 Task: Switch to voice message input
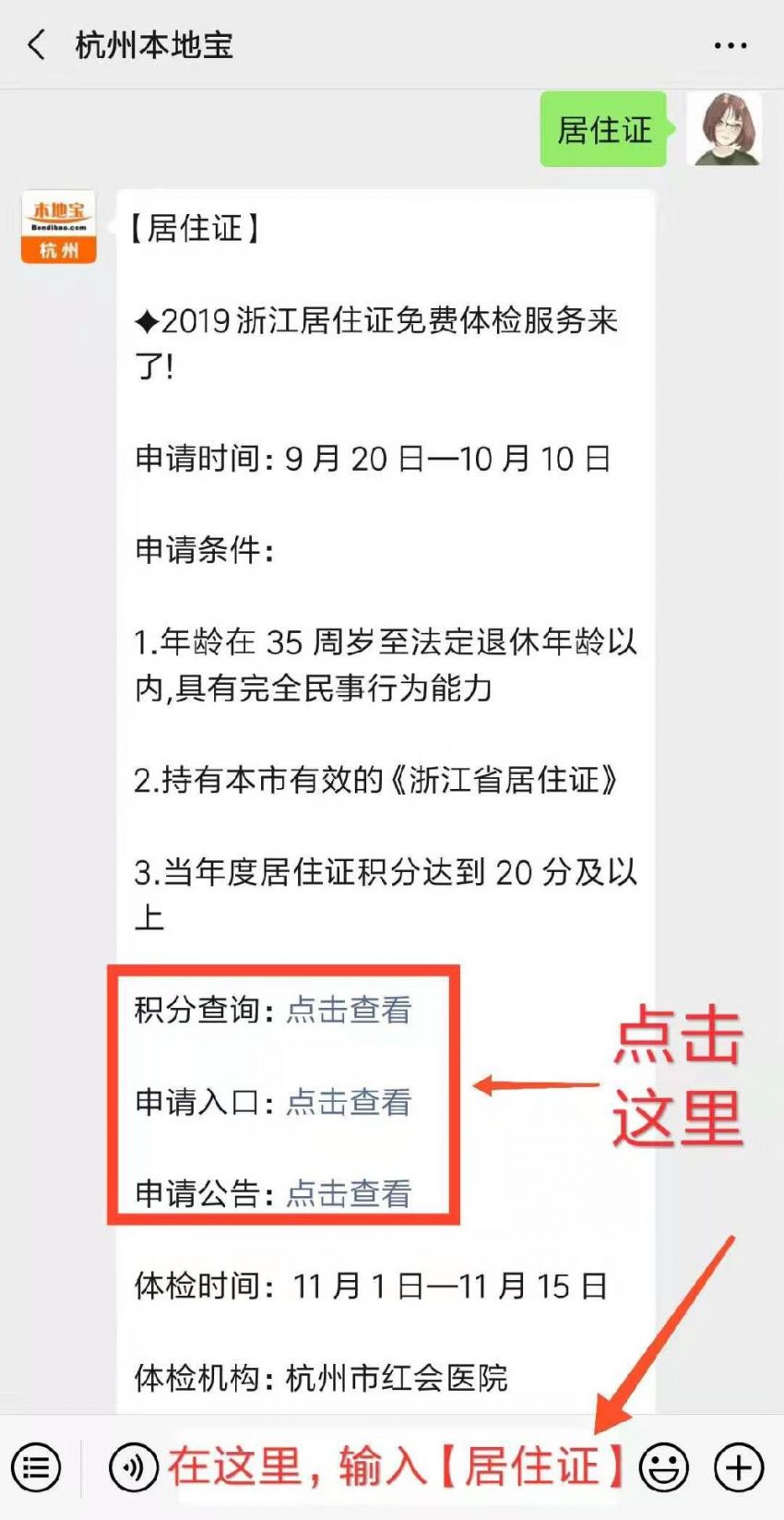point(134,1467)
